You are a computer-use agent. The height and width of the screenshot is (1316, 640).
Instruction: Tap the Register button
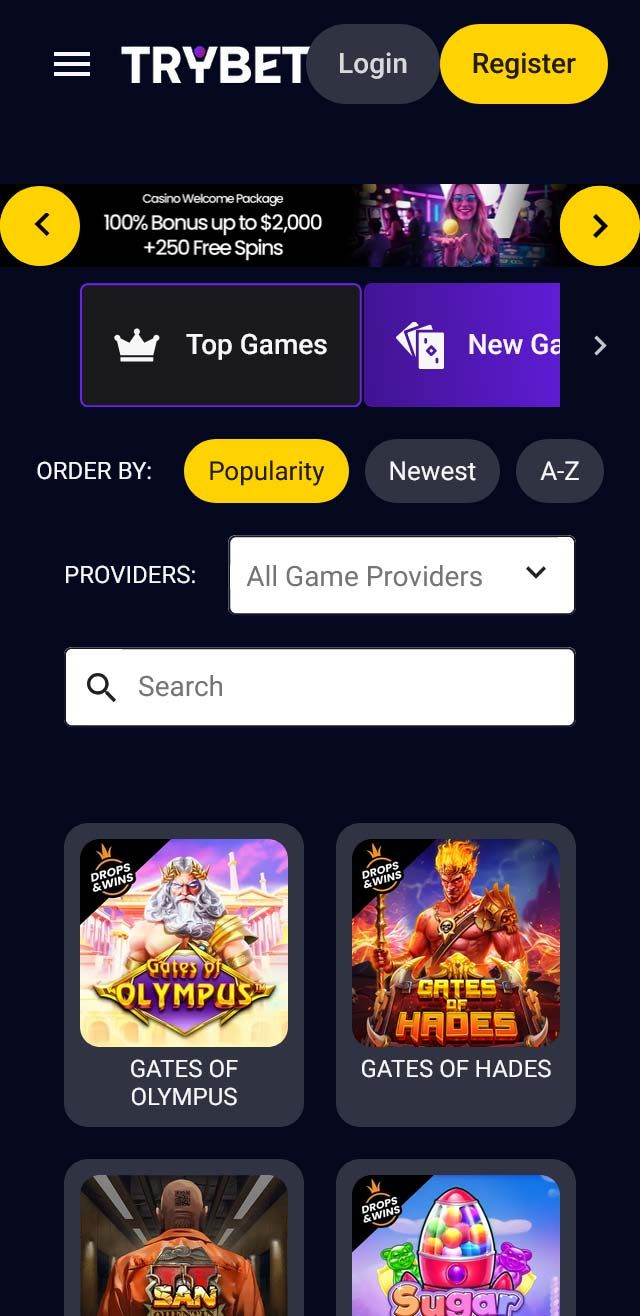[523, 64]
